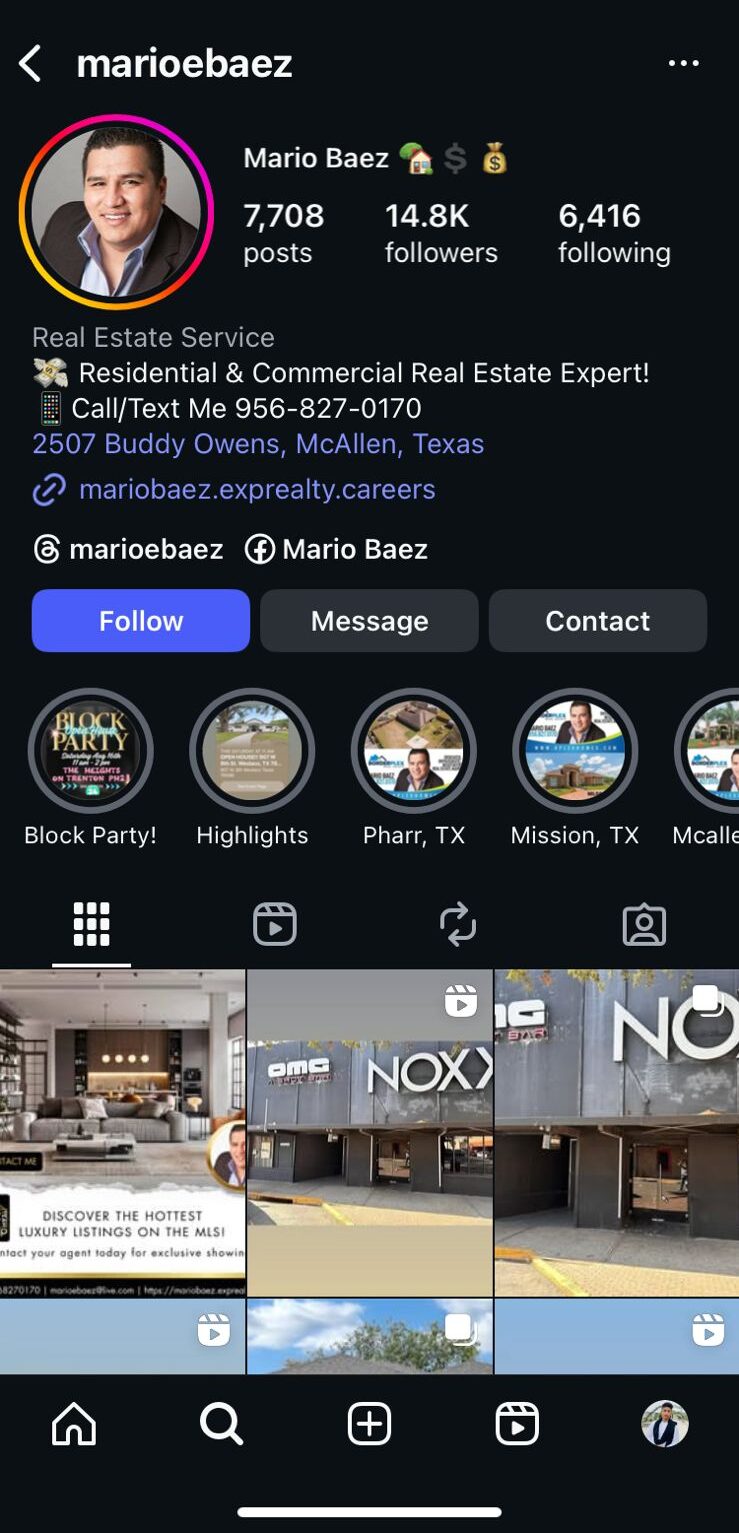Follow marioebaez

coord(141,621)
